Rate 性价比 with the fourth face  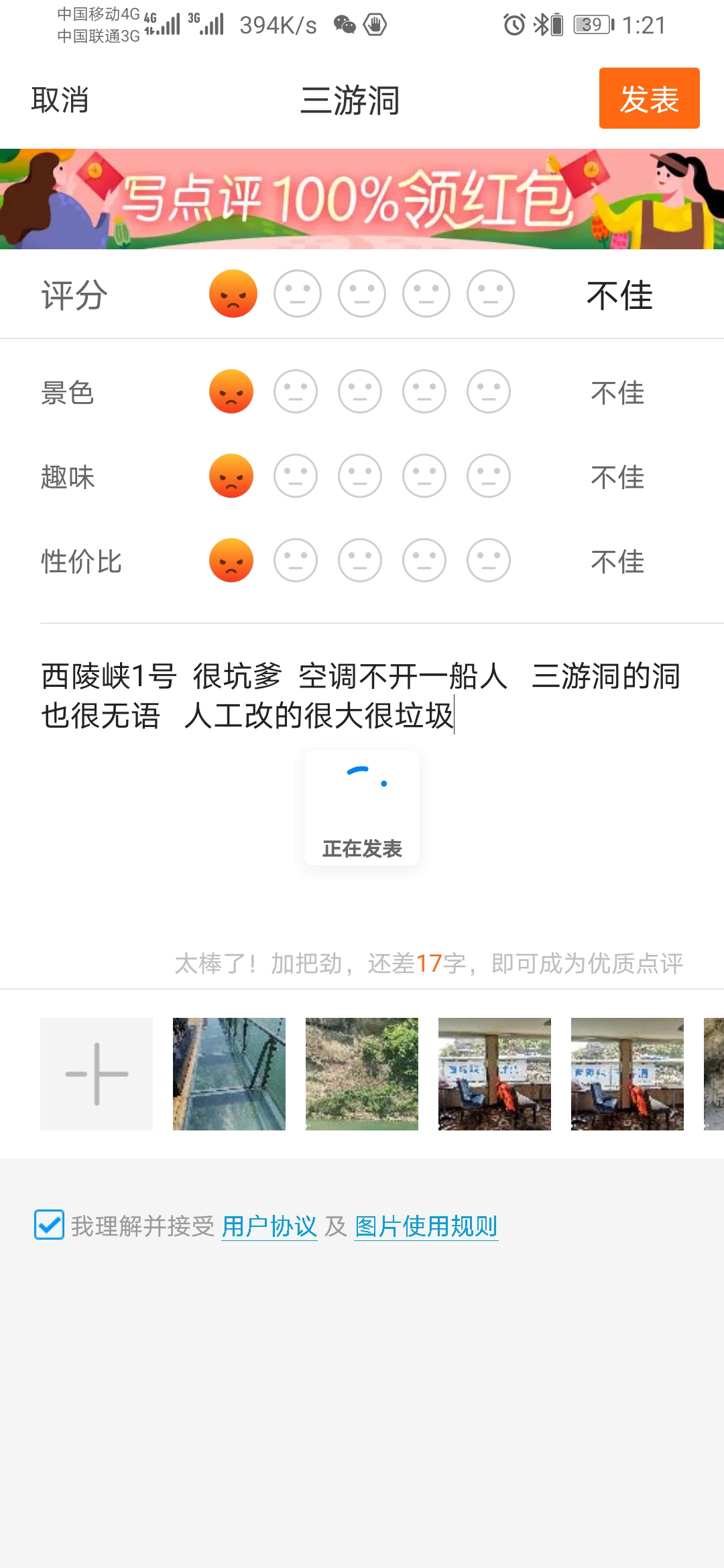[x=424, y=561]
